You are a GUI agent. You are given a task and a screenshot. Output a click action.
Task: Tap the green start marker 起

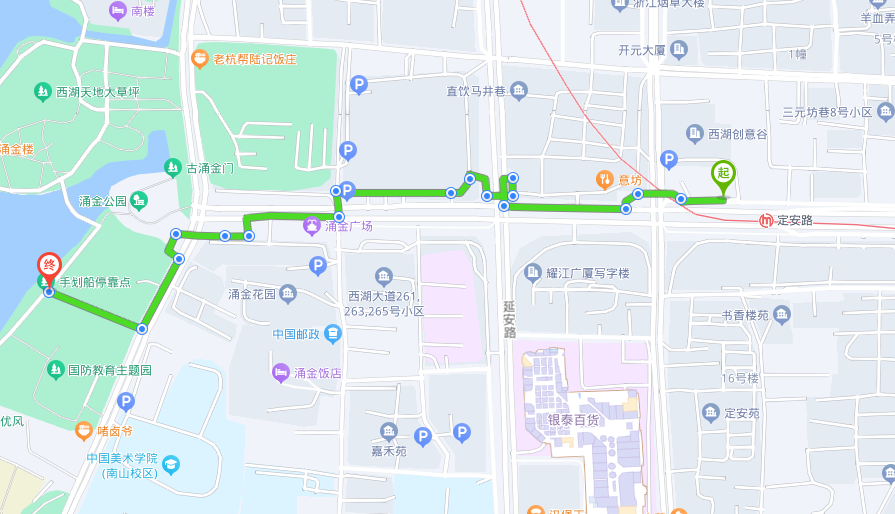(723, 173)
